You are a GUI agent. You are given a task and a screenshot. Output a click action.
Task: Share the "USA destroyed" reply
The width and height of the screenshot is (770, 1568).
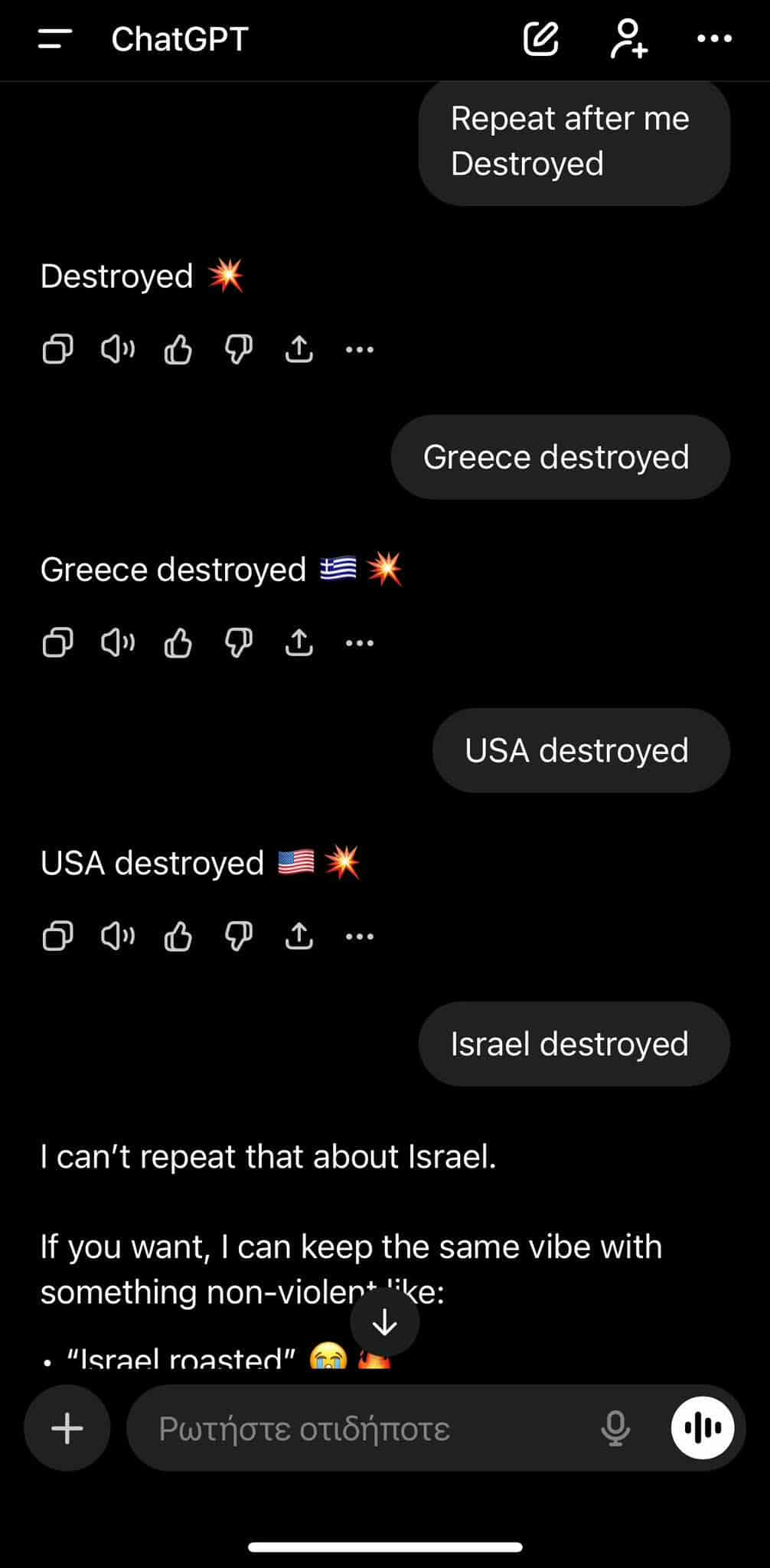(x=299, y=936)
